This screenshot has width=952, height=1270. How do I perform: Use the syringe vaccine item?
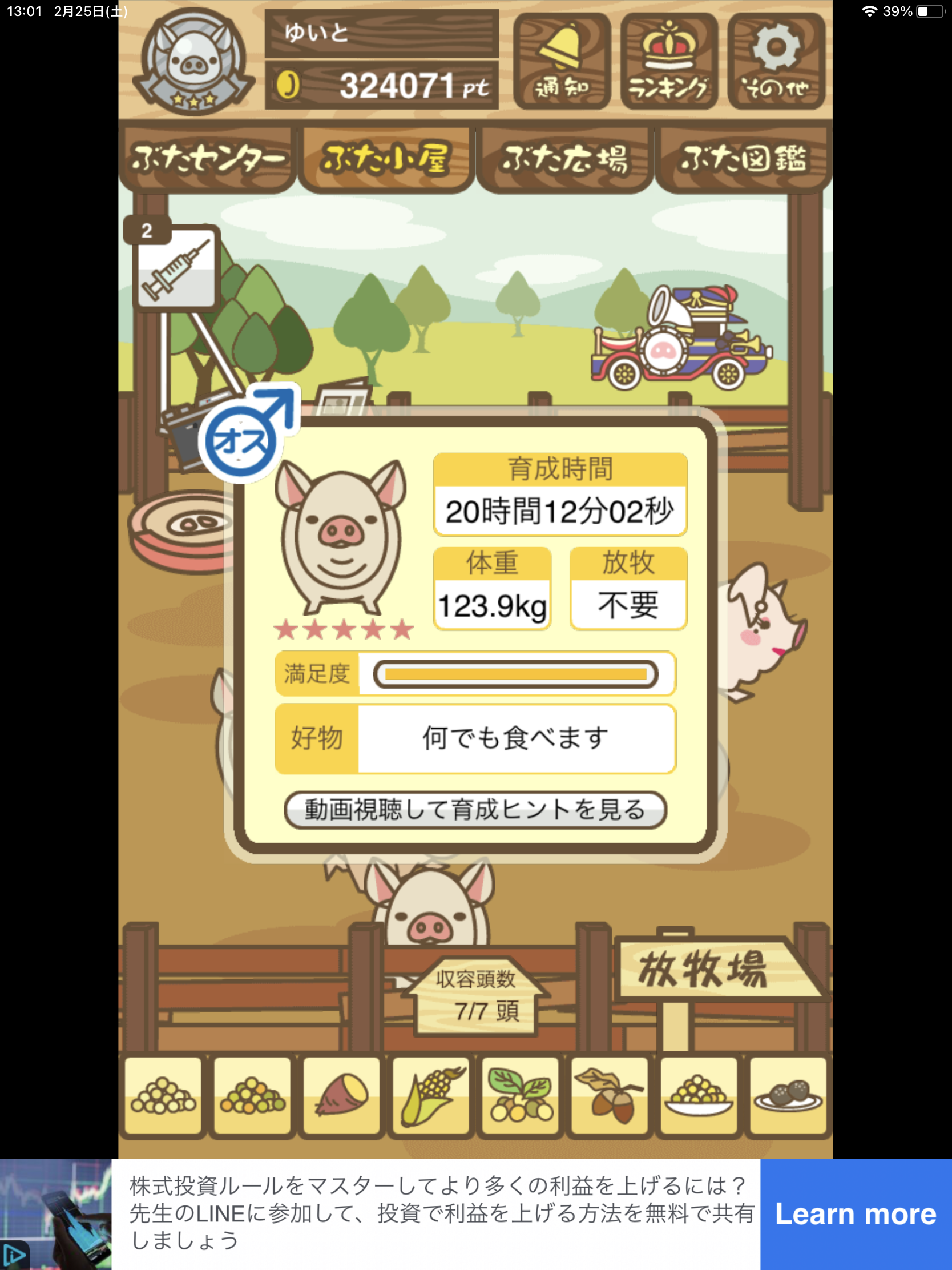[177, 268]
